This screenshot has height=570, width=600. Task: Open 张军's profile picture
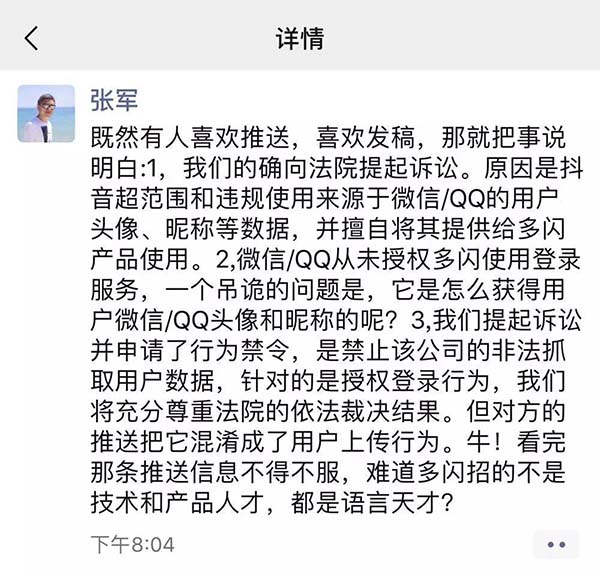coord(46,113)
